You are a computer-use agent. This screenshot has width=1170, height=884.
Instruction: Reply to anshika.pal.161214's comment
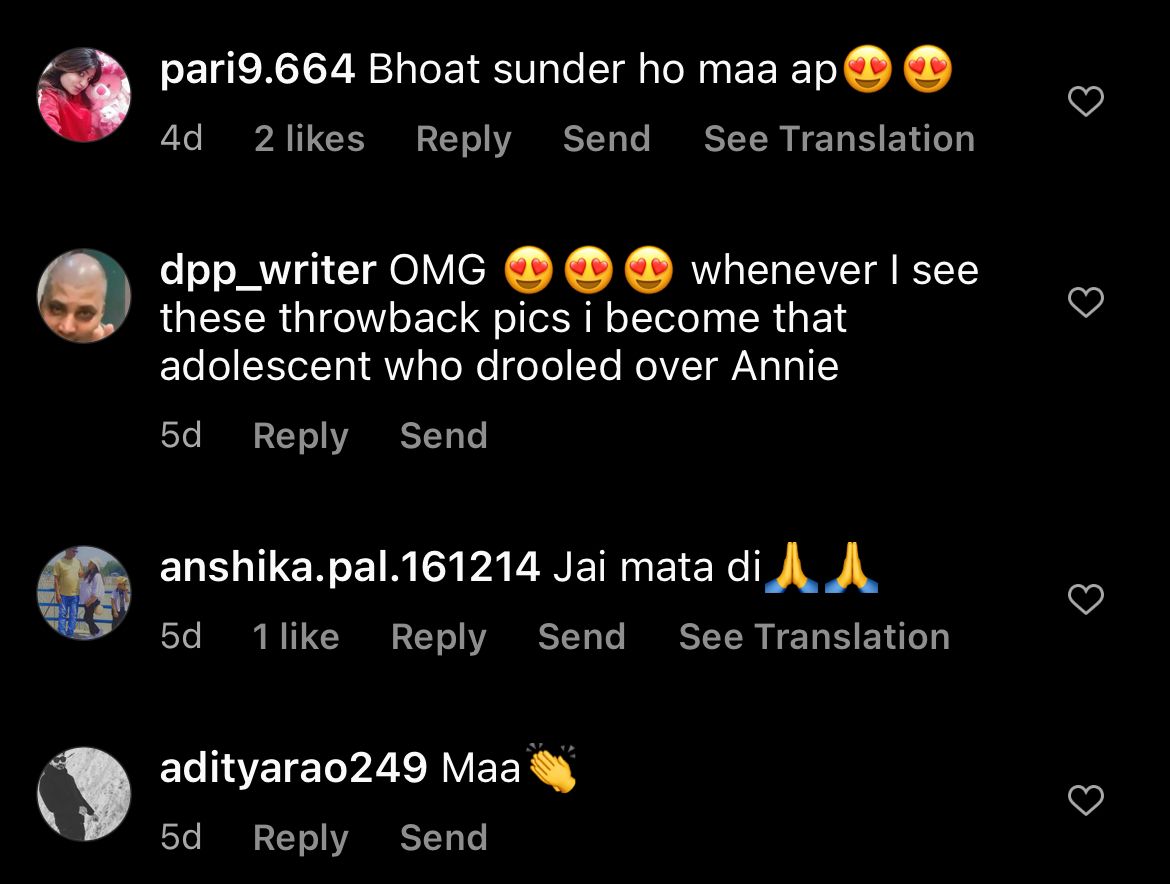(438, 637)
